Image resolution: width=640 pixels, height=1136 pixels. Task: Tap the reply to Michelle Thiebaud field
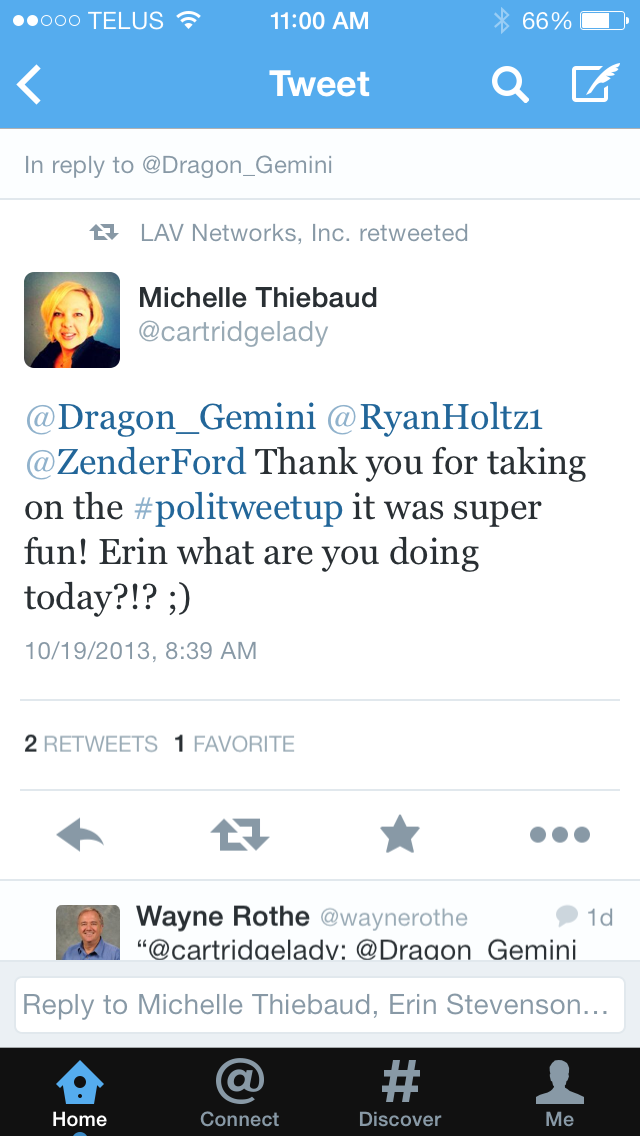tap(320, 1005)
